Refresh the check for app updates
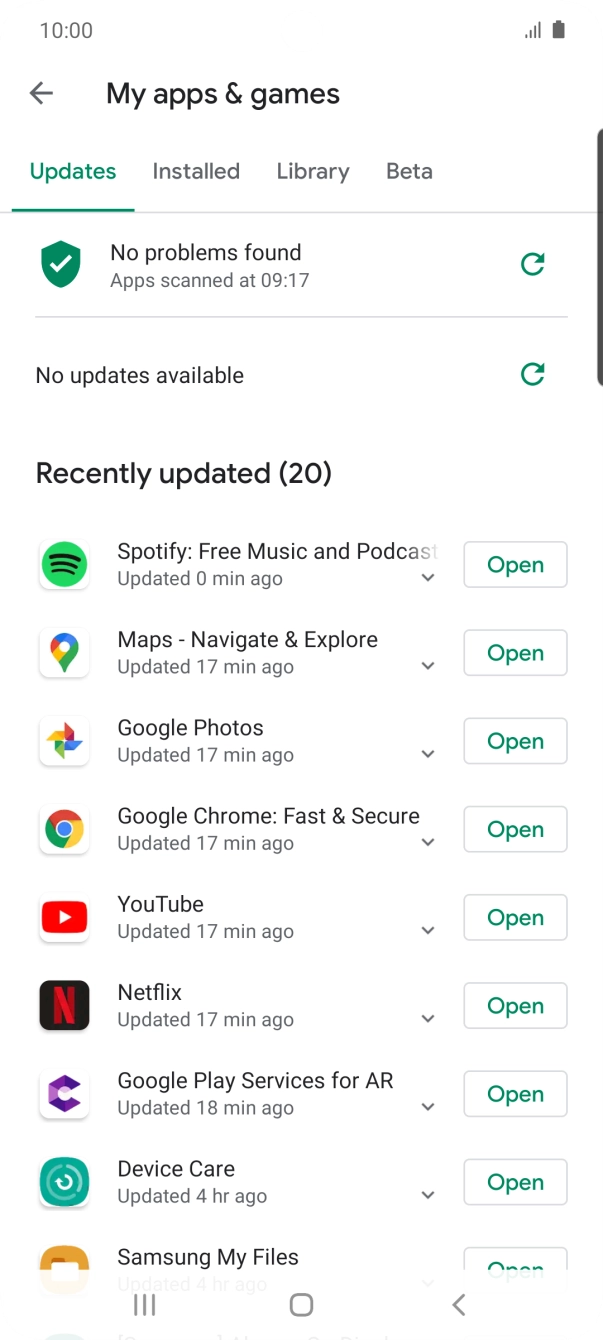This screenshot has width=603, height=1340. coord(533,374)
